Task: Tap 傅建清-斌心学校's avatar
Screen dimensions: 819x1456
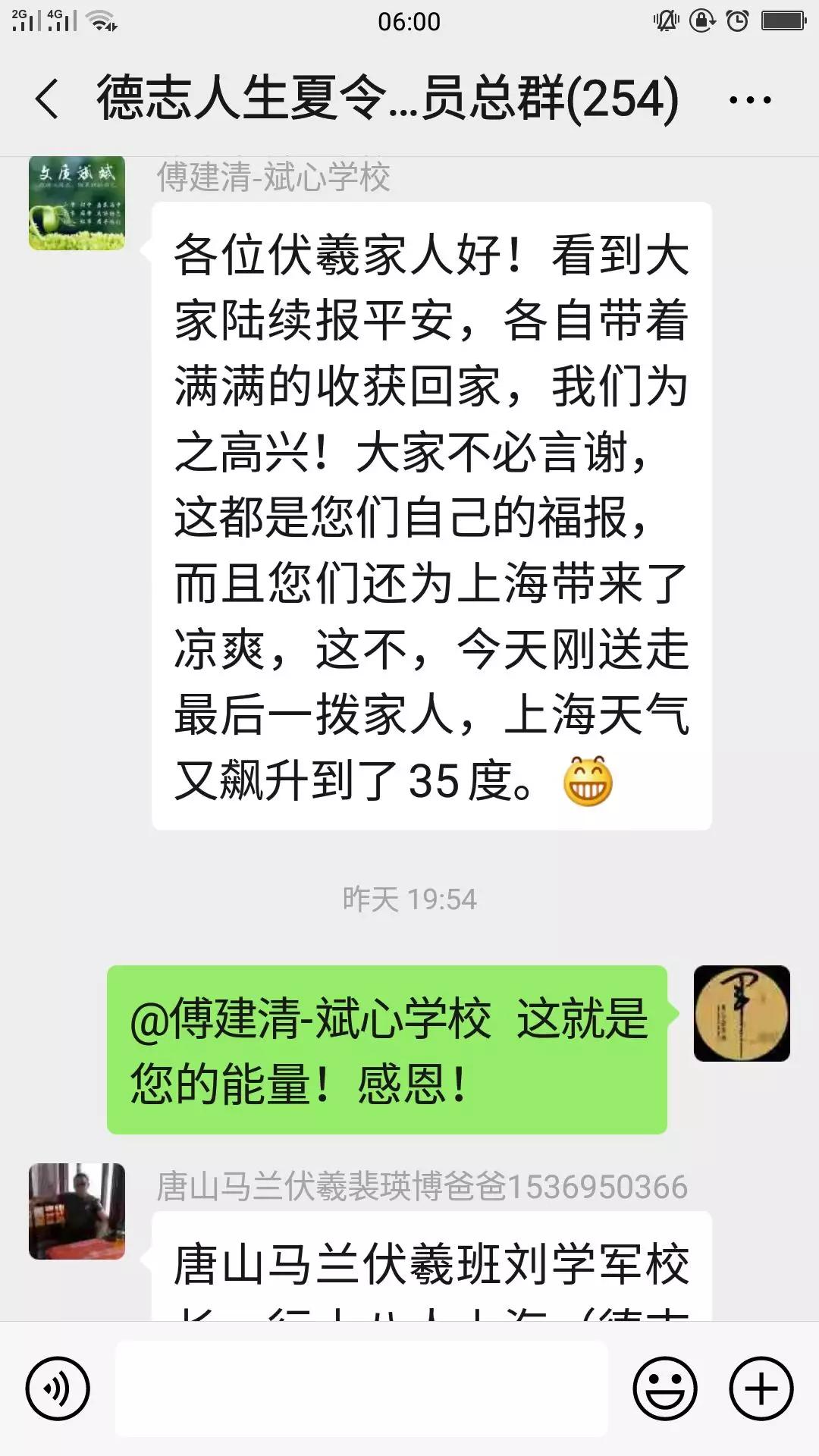Action: click(x=77, y=203)
